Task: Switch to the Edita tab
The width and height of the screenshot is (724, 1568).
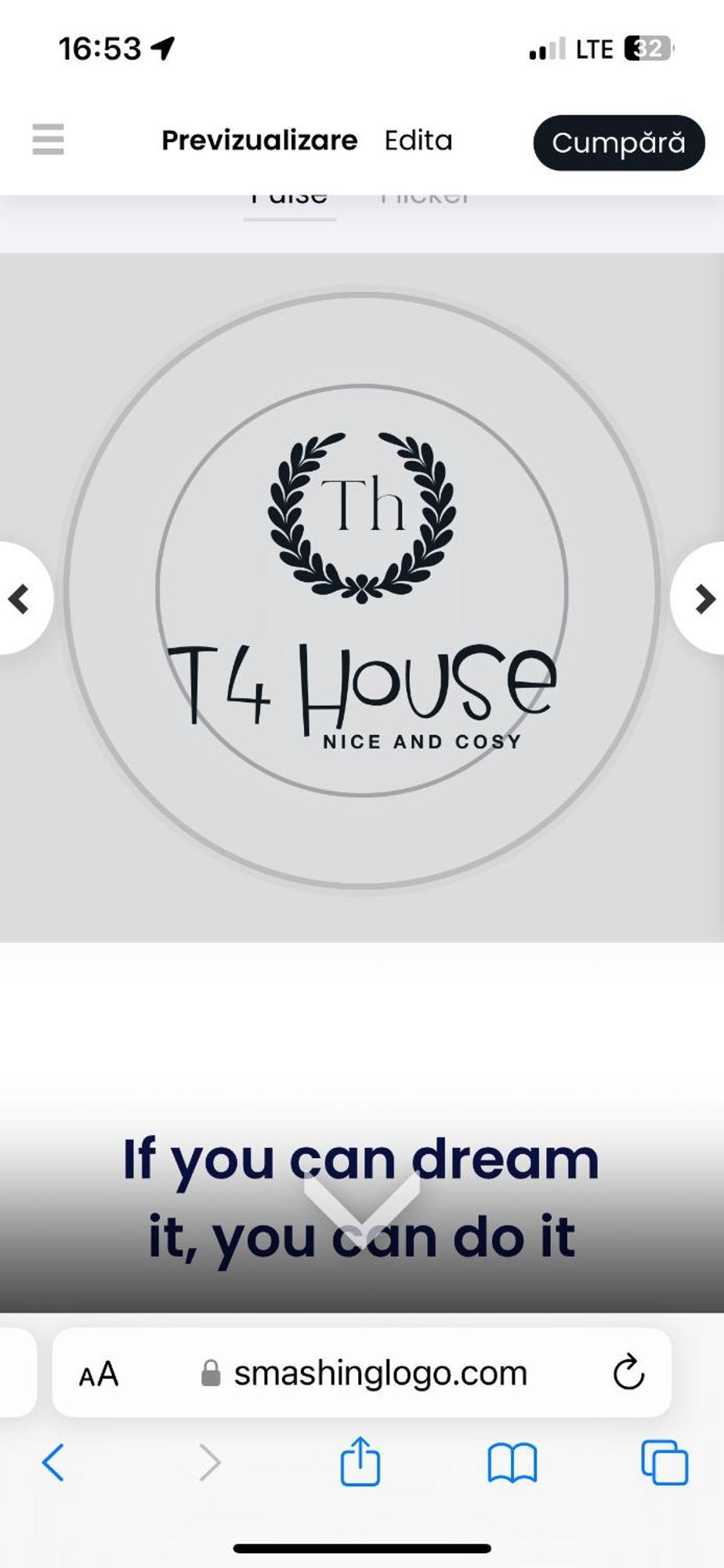Action: (418, 140)
